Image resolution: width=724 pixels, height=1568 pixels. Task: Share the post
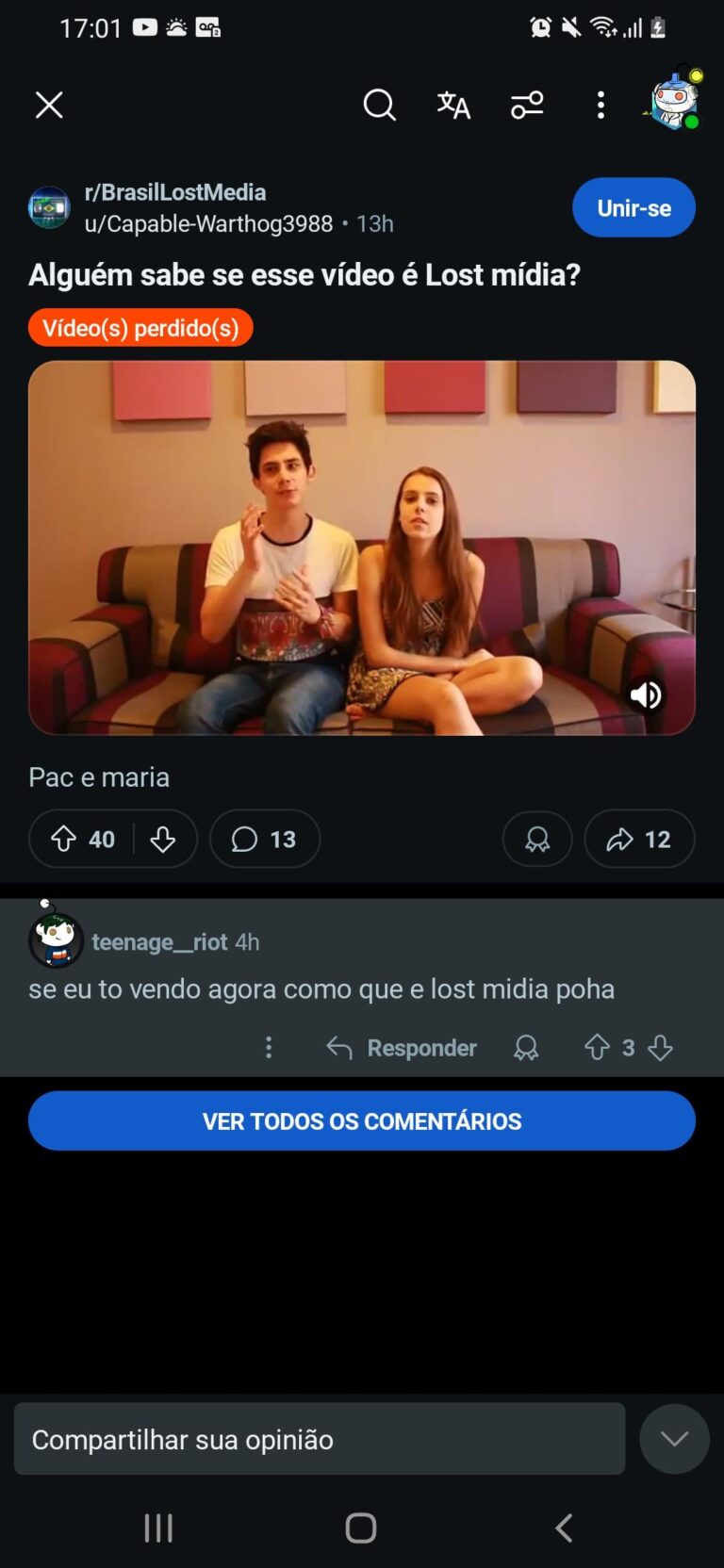639,839
